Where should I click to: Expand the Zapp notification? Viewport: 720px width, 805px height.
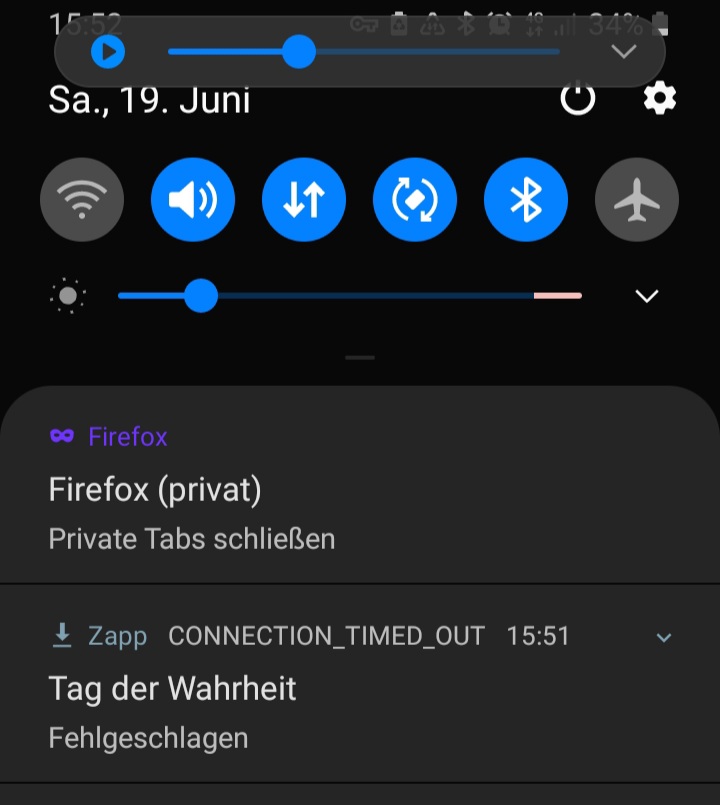(x=664, y=636)
